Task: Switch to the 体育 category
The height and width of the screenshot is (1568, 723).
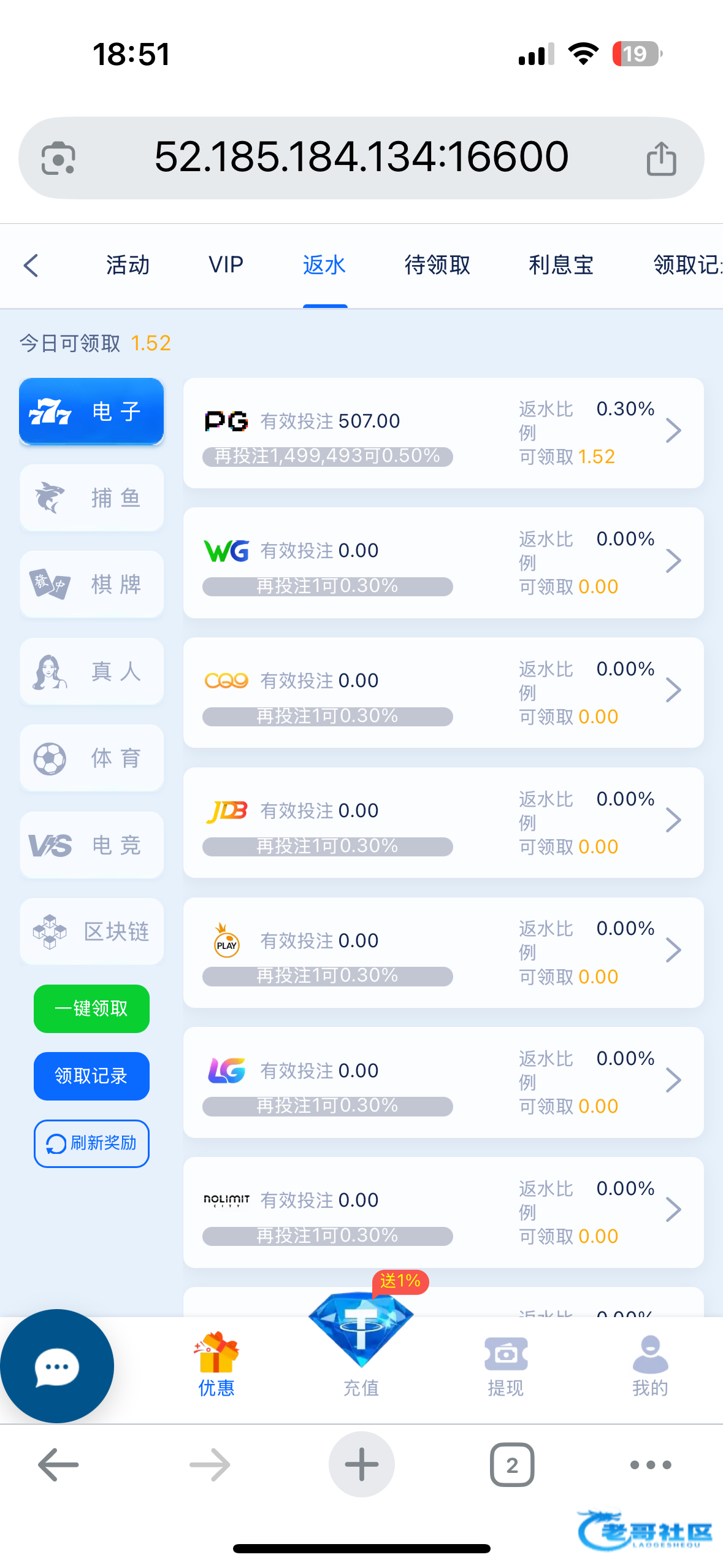Action: pyautogui.click(x=92, y=758)
